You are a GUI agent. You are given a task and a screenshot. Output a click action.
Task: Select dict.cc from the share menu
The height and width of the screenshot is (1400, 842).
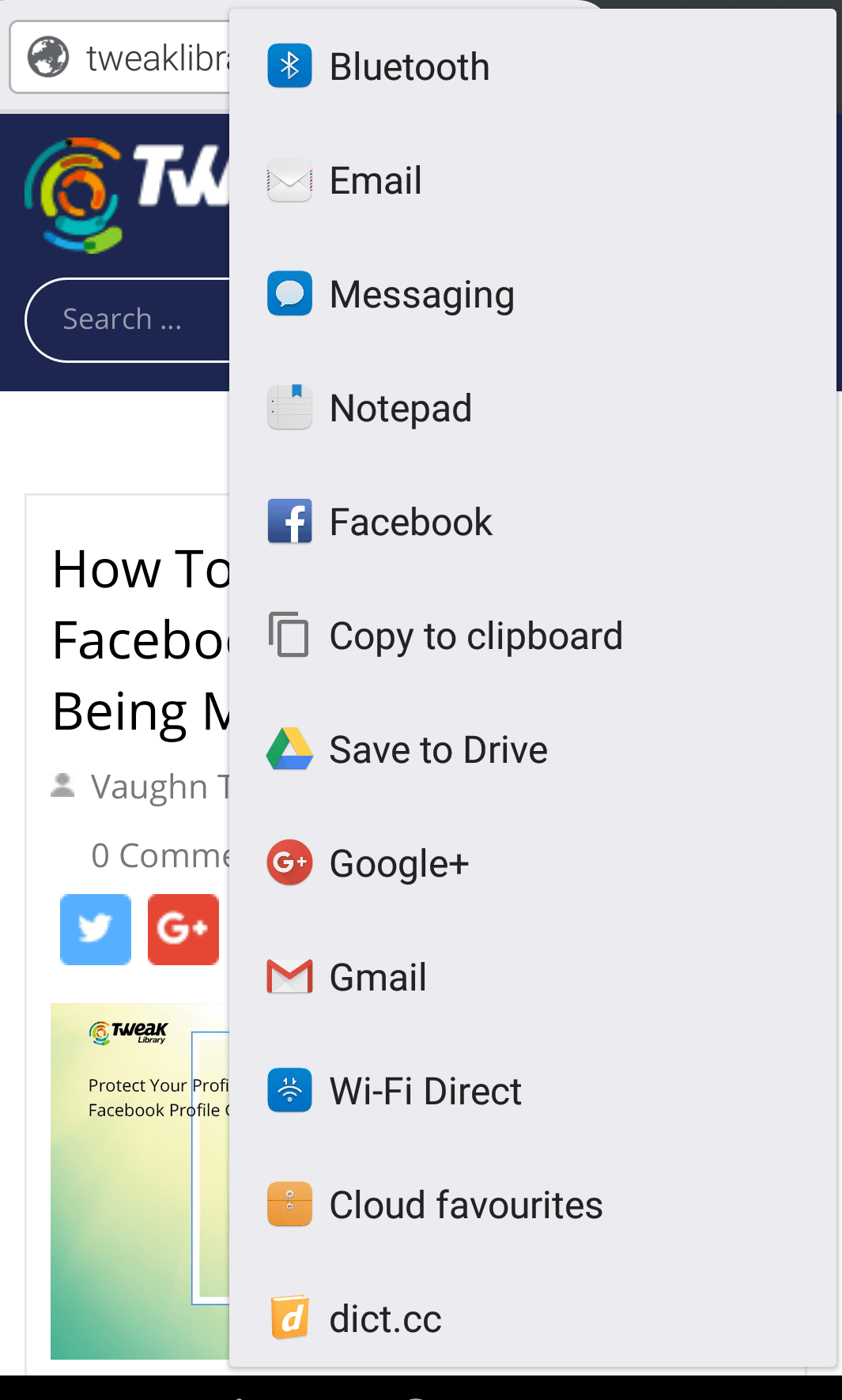pyautogui.click(x=385, y=1319)
